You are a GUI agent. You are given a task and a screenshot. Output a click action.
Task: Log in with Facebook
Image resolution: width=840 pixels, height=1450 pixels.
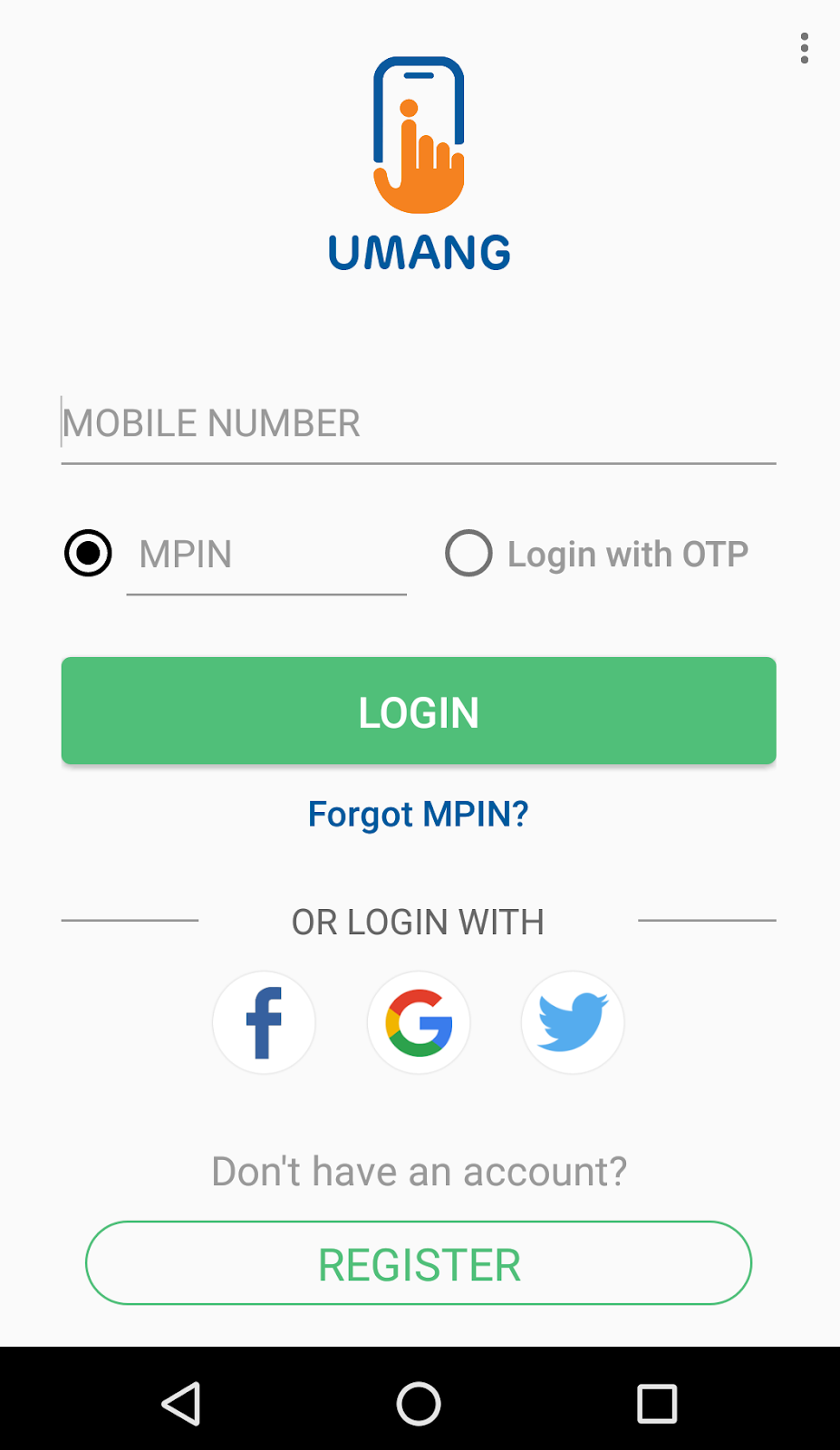click(x=264, y=1022)
